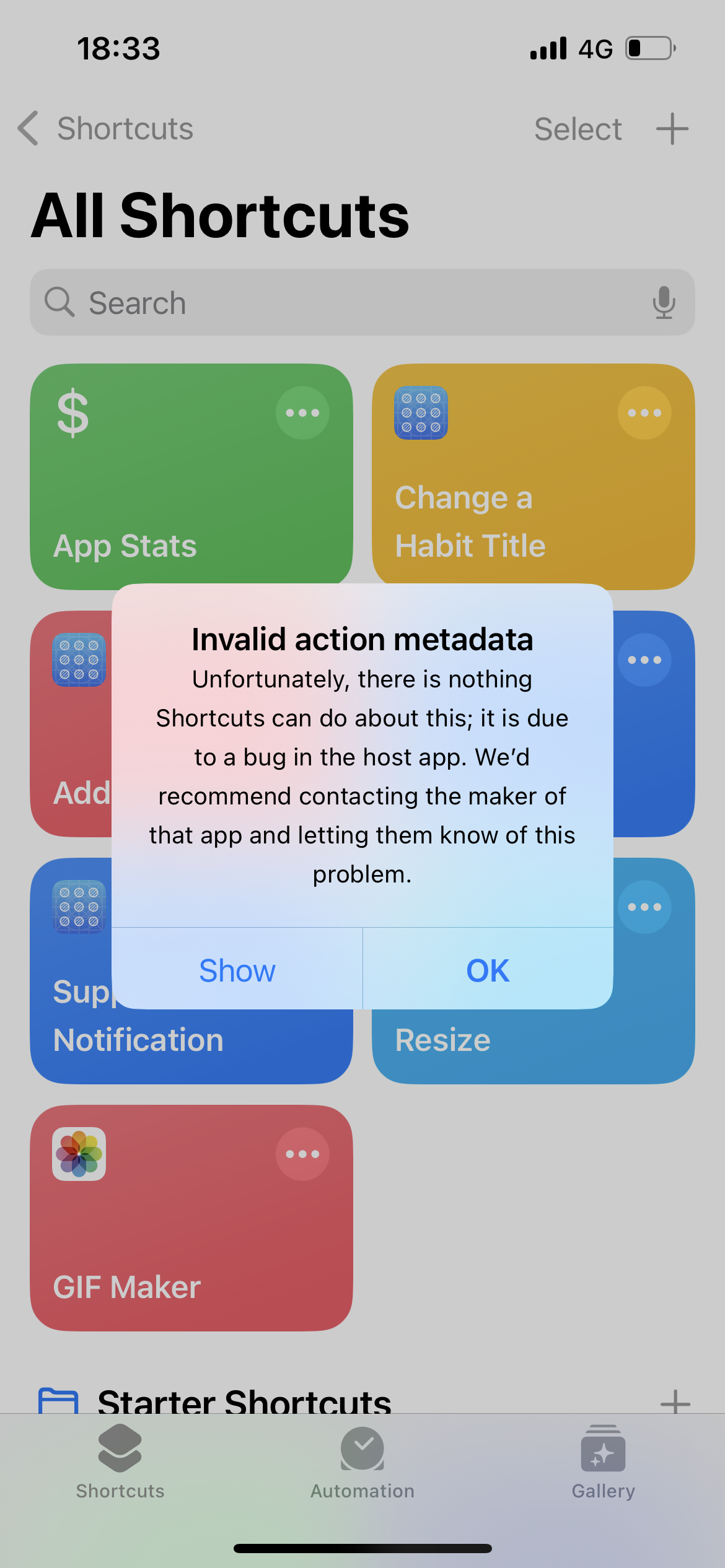The image size is (725, 1568).
Task: Open GIF Maker more options
Action: [302, 1154]
